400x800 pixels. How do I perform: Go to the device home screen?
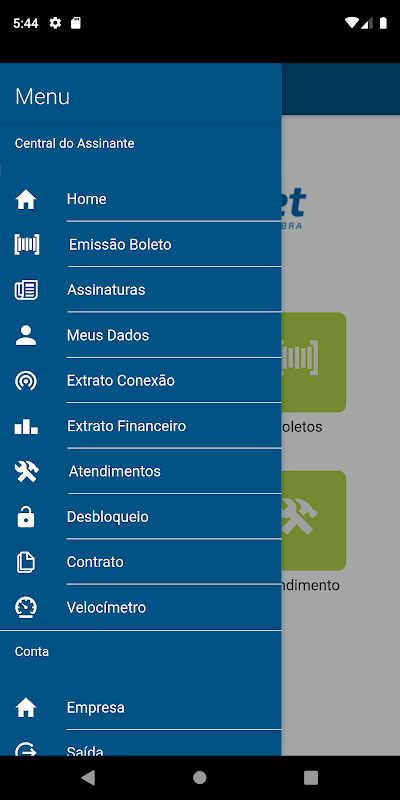(x=199, y=778)
